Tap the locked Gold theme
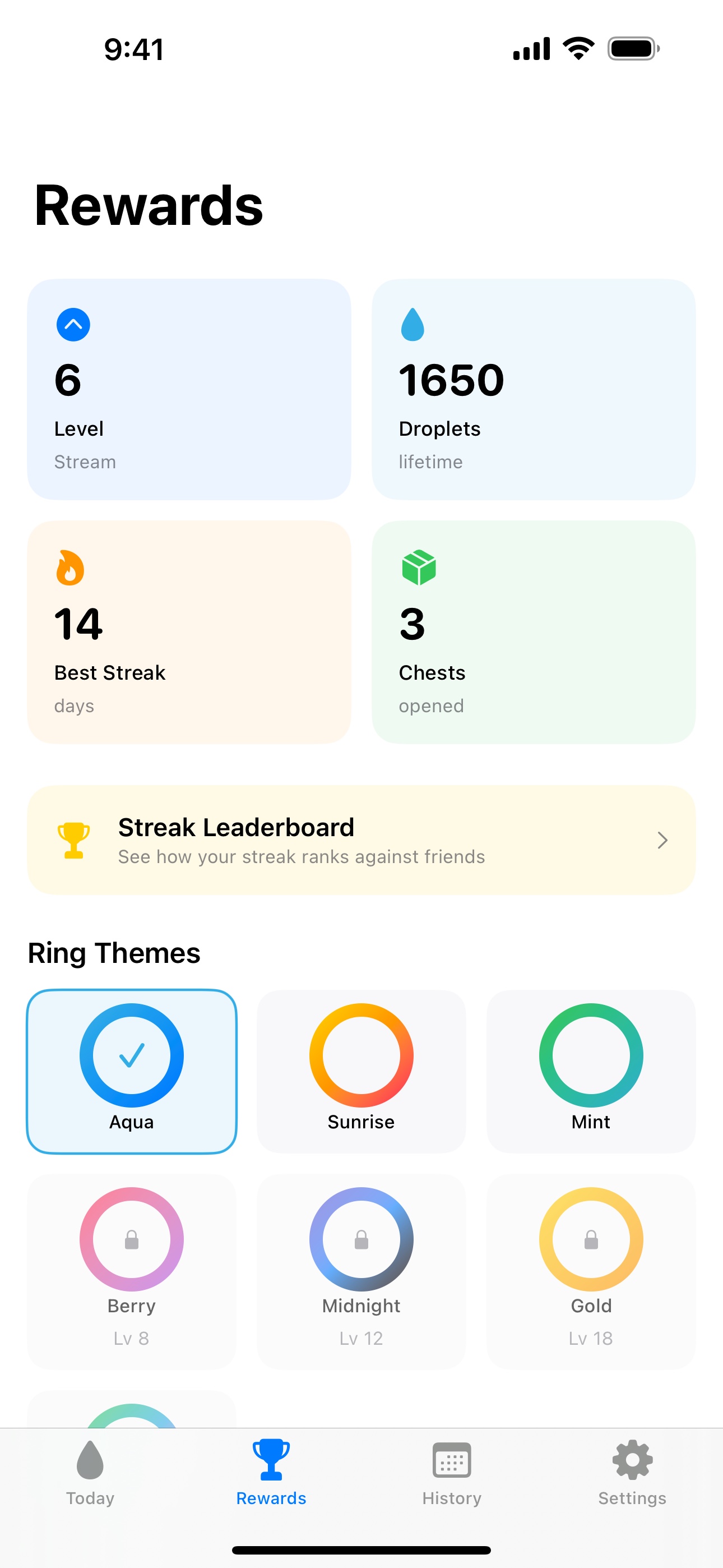 click(x=591, y=1271)
